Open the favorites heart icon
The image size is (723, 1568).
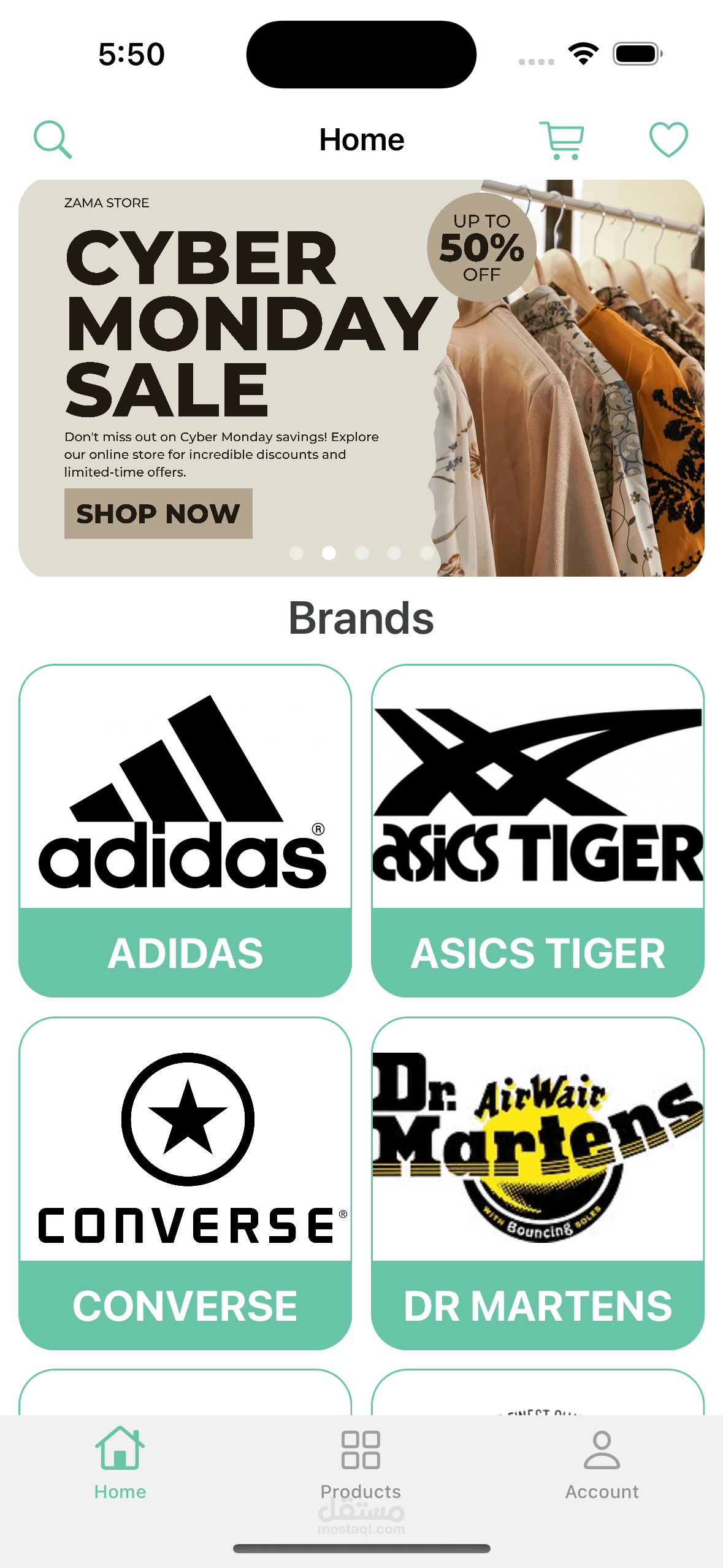click(668, 139)
